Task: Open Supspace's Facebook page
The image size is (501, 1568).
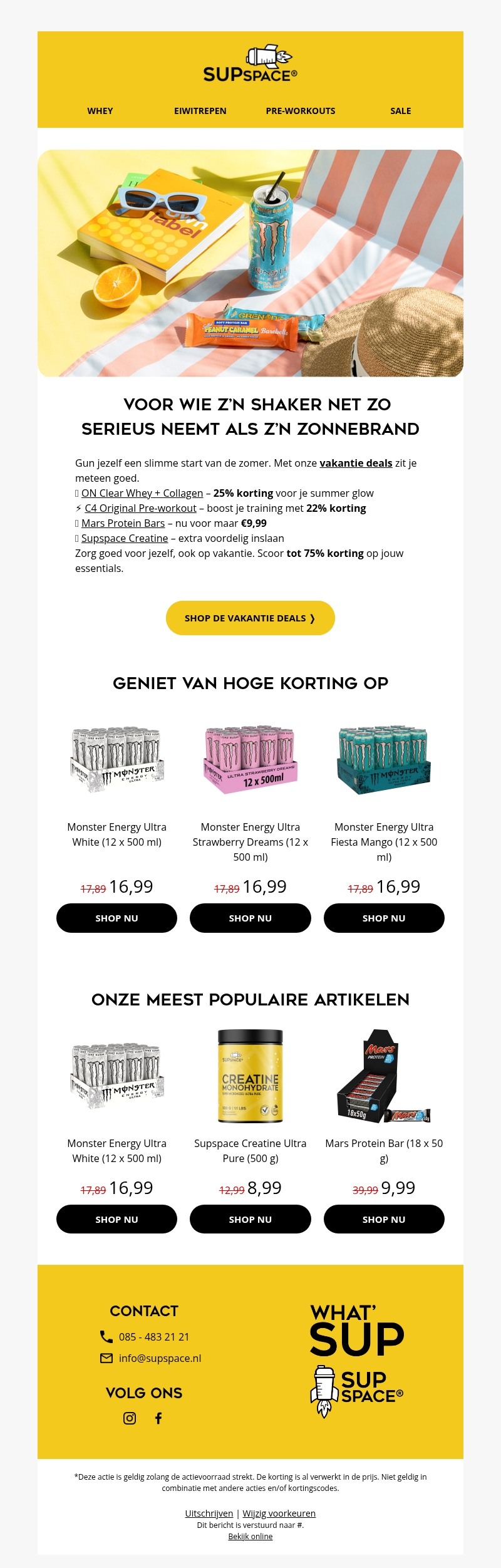Action: click(158, 1418)
